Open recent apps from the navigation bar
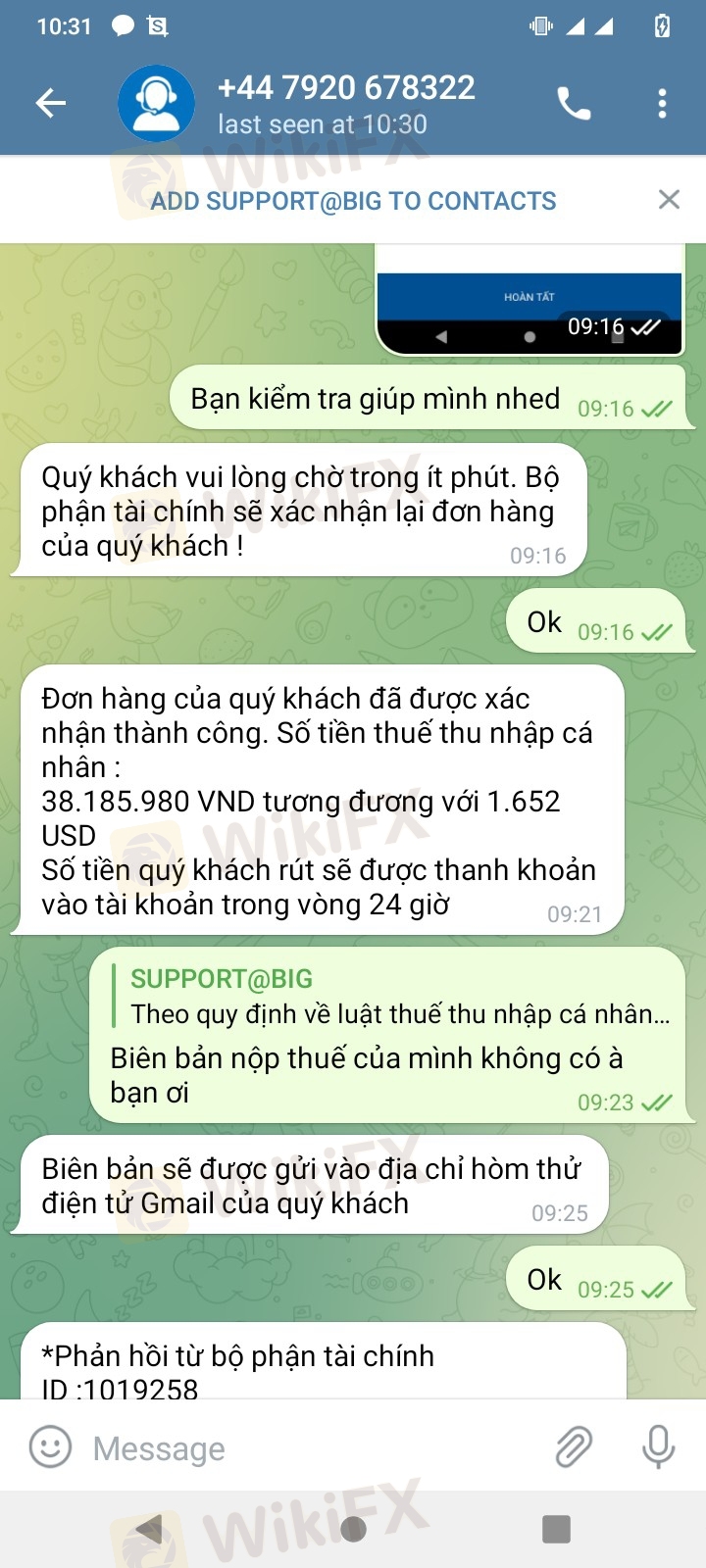The width and height of the screenshot is (706, 1568). [556, 1528]
